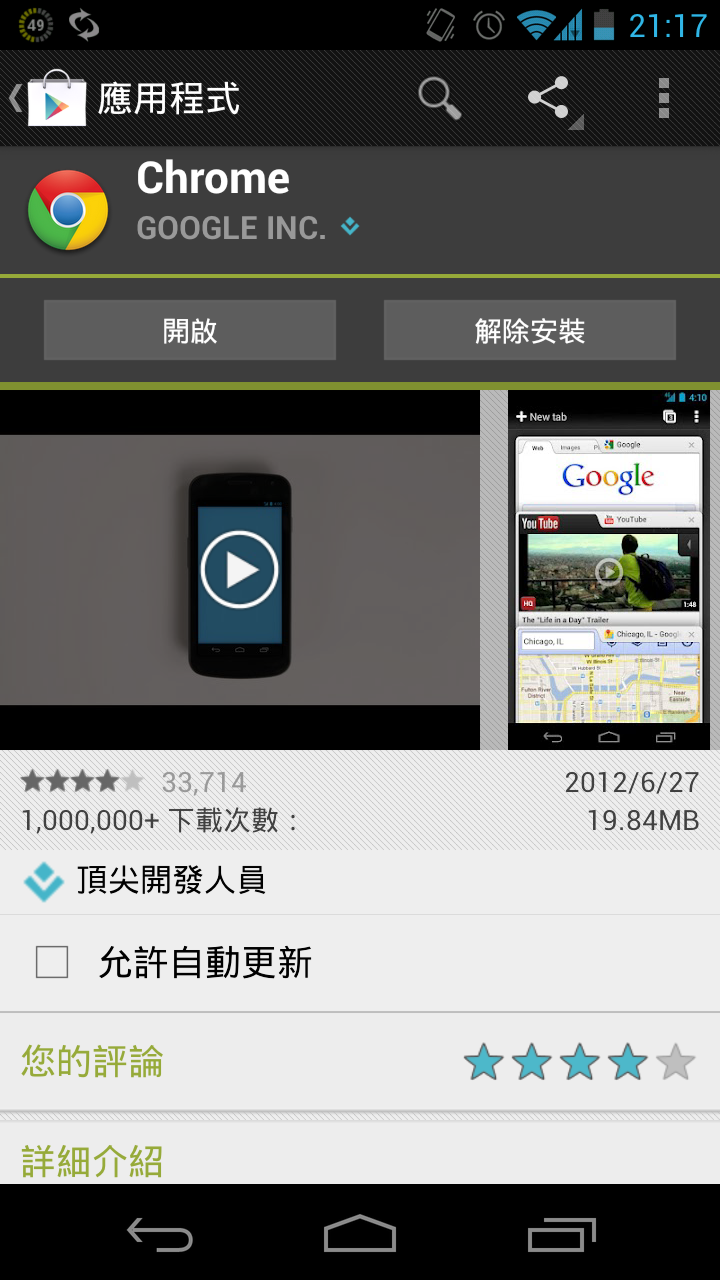Open the search magnifier
The width and height of the screenshot is (720, 1280).
coord(439,98)
